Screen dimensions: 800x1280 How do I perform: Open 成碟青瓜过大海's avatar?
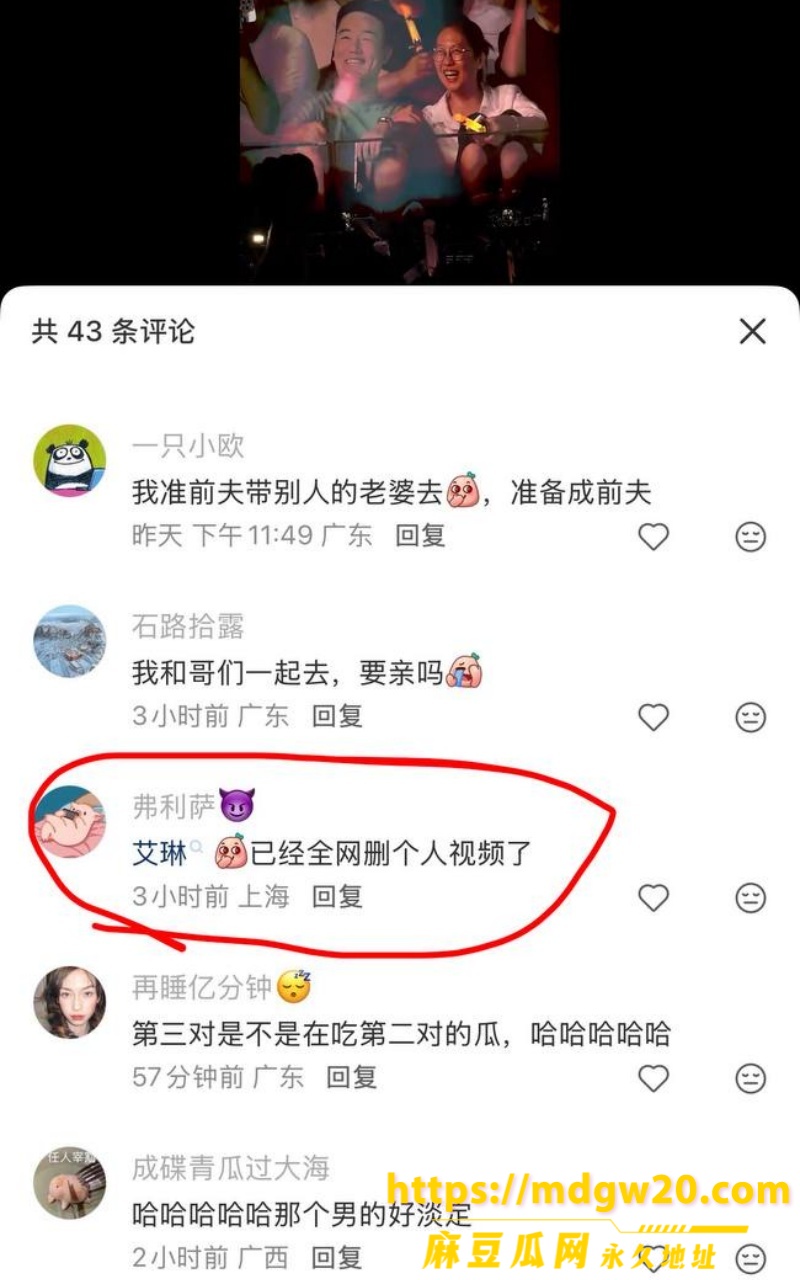click(70, 1182)
